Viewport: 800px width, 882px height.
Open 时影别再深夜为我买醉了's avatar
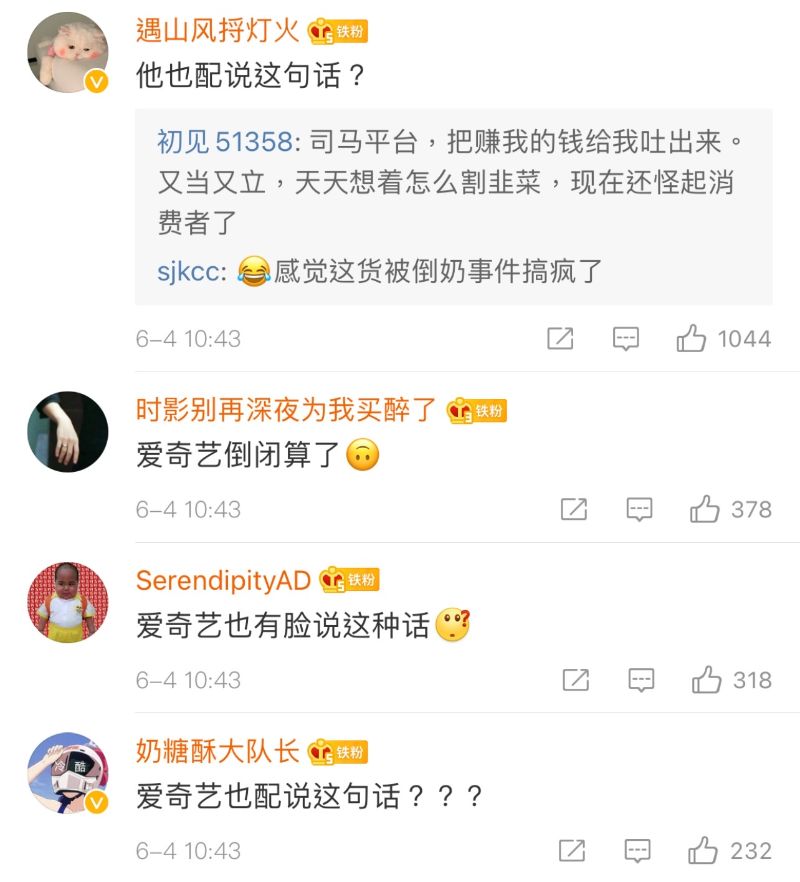(x=67, y=432)
